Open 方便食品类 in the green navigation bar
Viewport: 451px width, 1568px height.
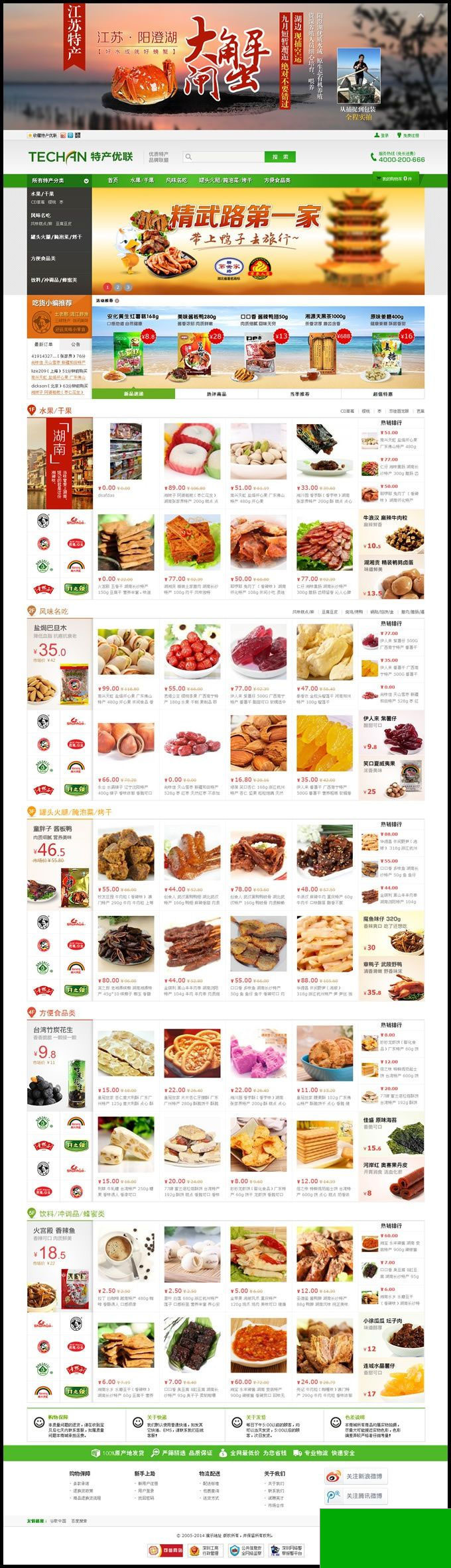(277, 180)
